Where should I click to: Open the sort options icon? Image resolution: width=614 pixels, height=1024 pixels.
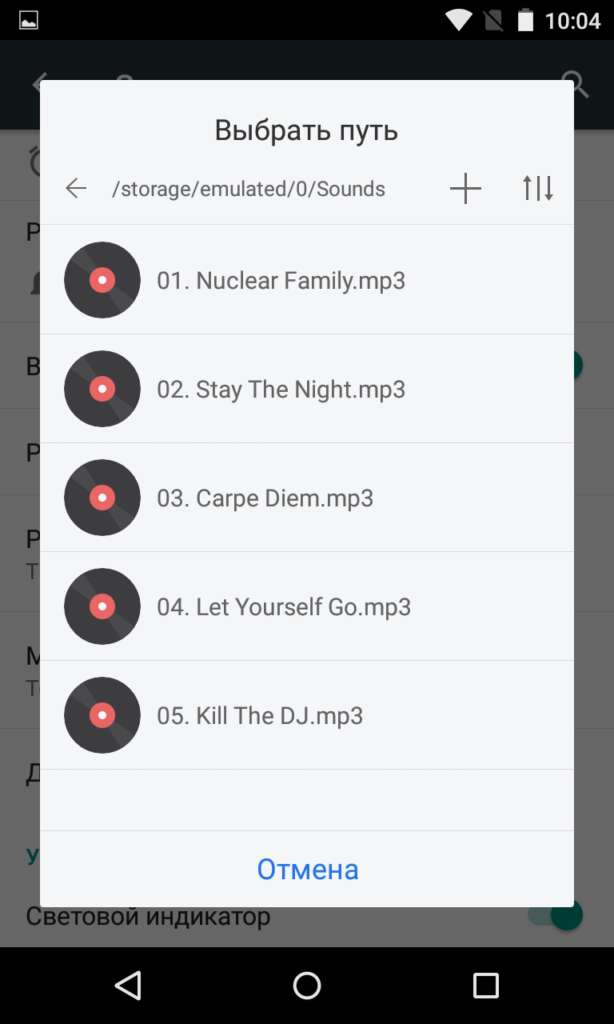coord(538,188)
